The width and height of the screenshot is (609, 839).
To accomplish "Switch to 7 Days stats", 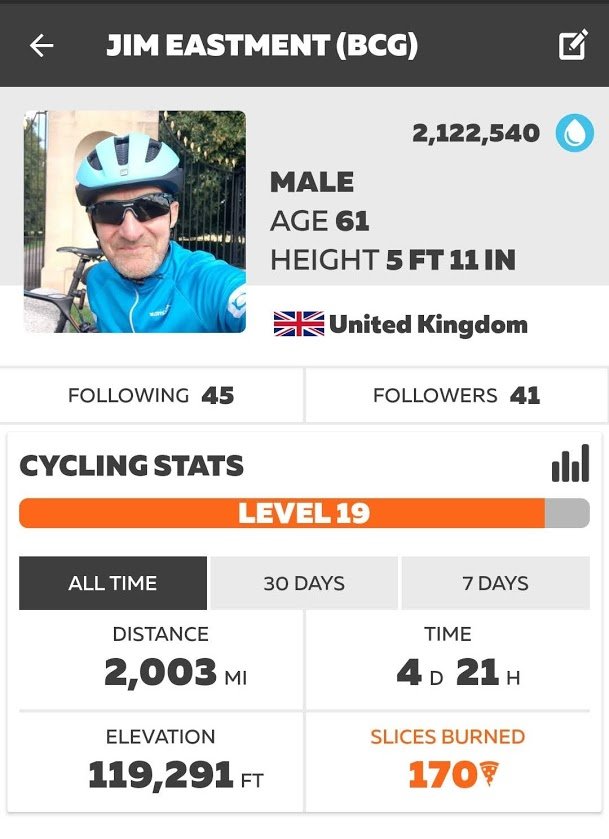I will pos(496,583).
